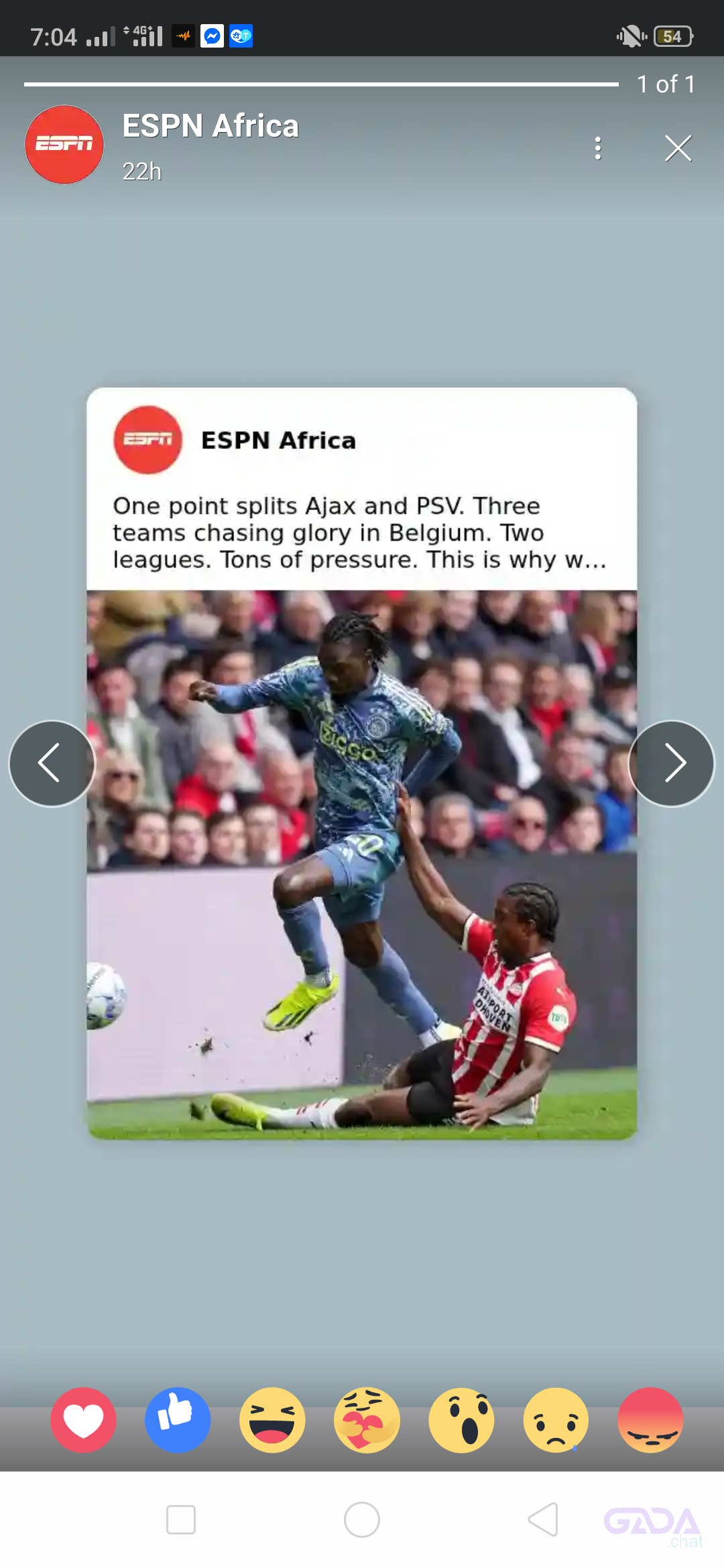Skip to the next story
Image resolution: width=724 pixels, height=1568 pixels.
[672, 763]
